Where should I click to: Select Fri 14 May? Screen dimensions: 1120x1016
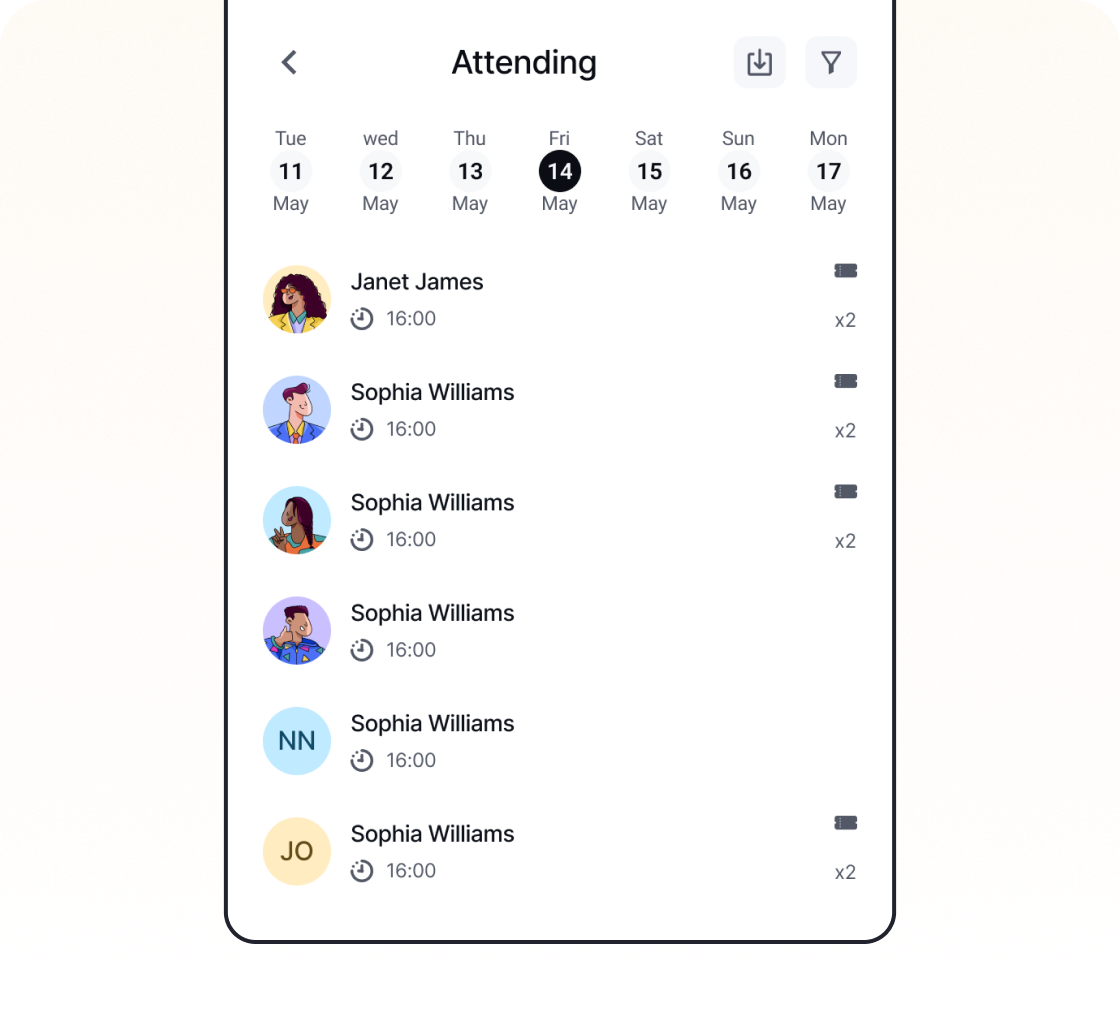tap(560, 171)
